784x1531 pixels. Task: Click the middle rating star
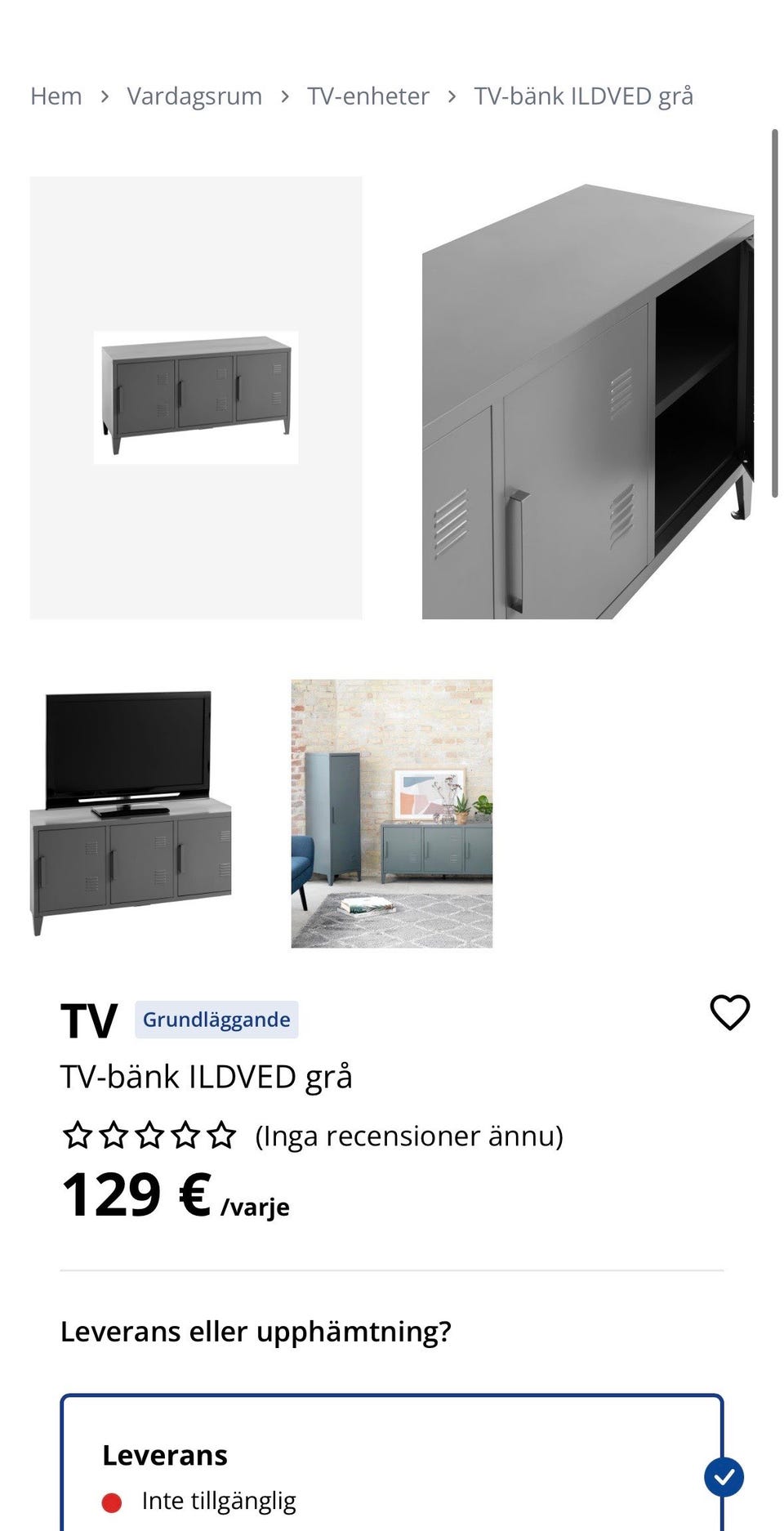[x=149, y=1135]
